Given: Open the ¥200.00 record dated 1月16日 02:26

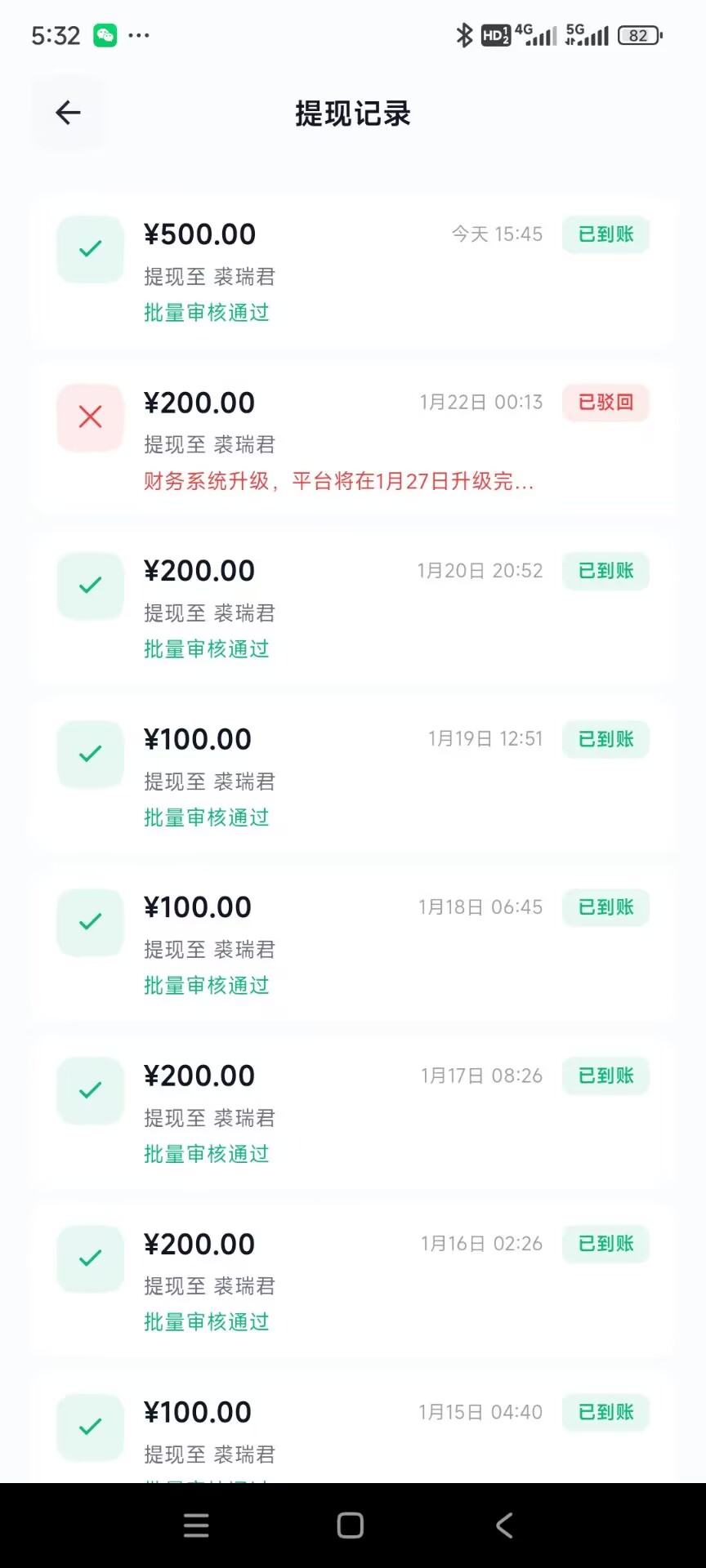Looking at the screenshot, I should pos(353,1282).
